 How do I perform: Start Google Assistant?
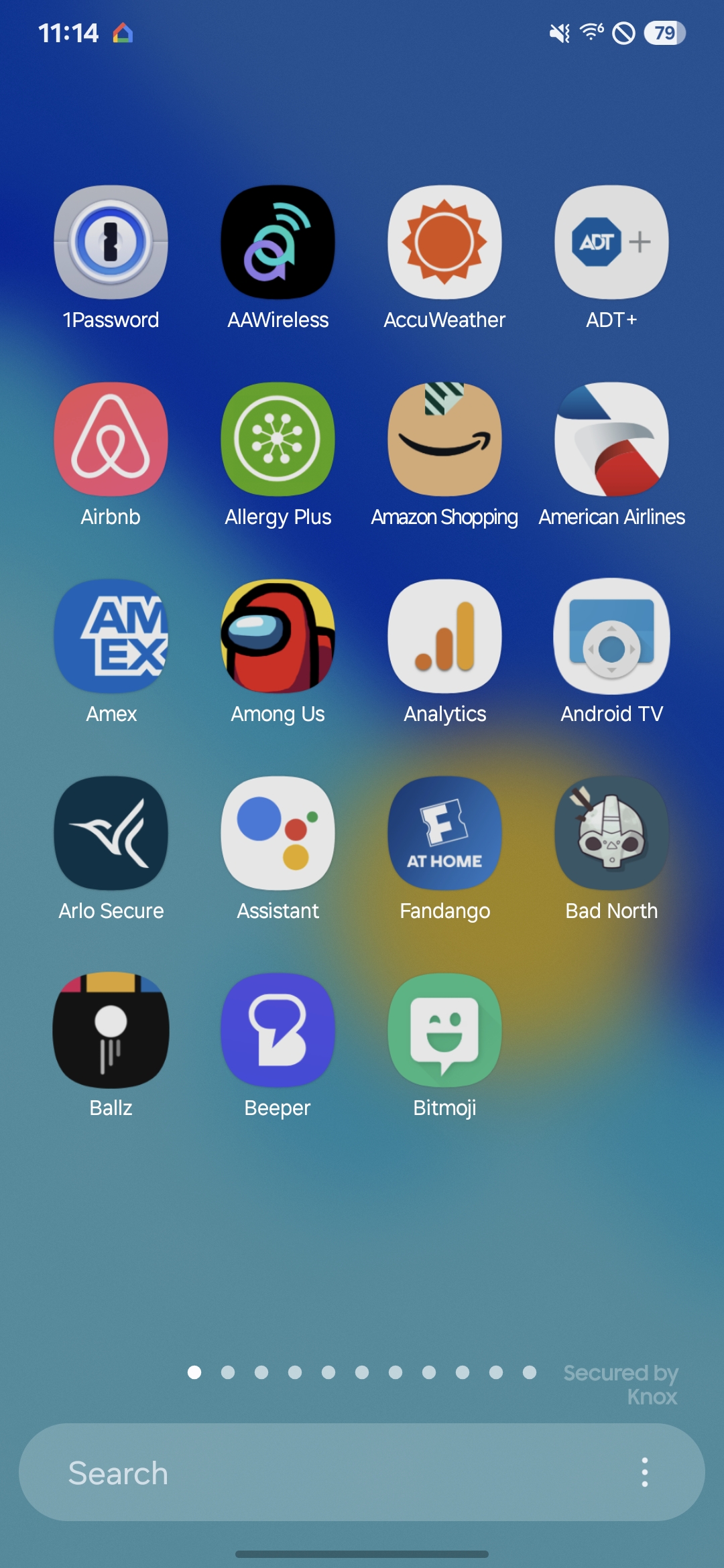(x=278, y=834)
